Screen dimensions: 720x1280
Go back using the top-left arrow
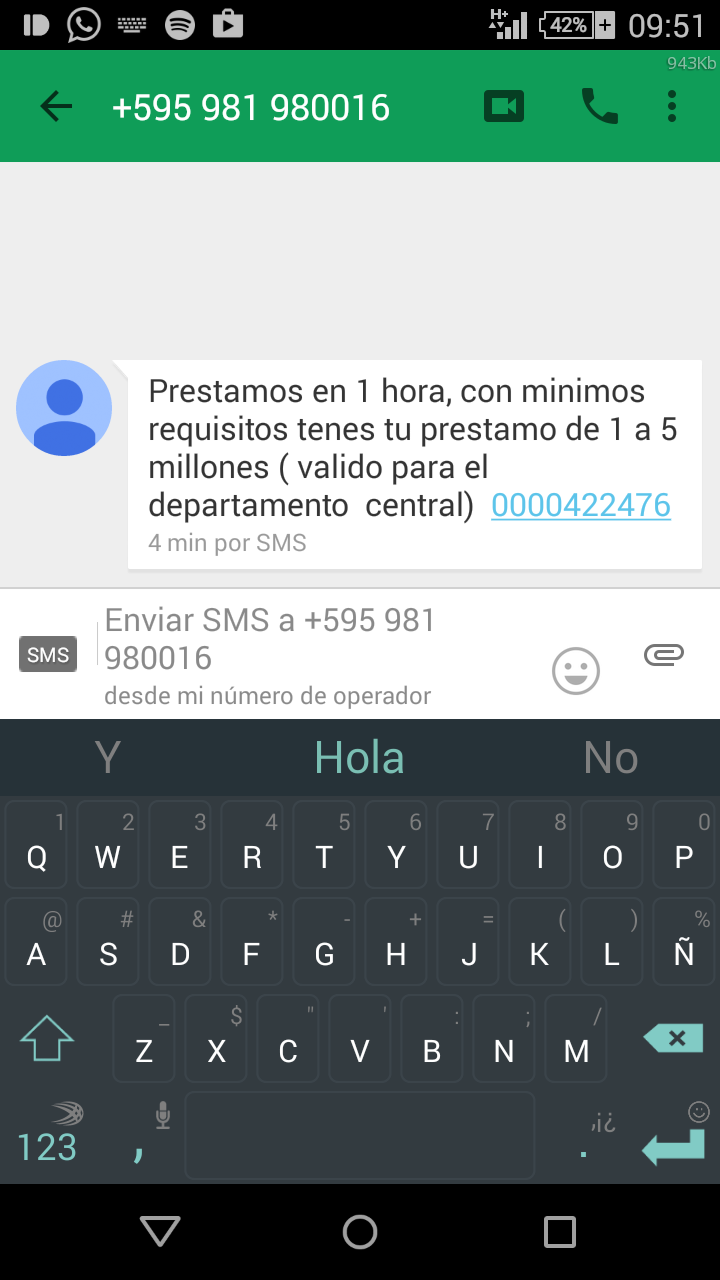pos(56,106)
